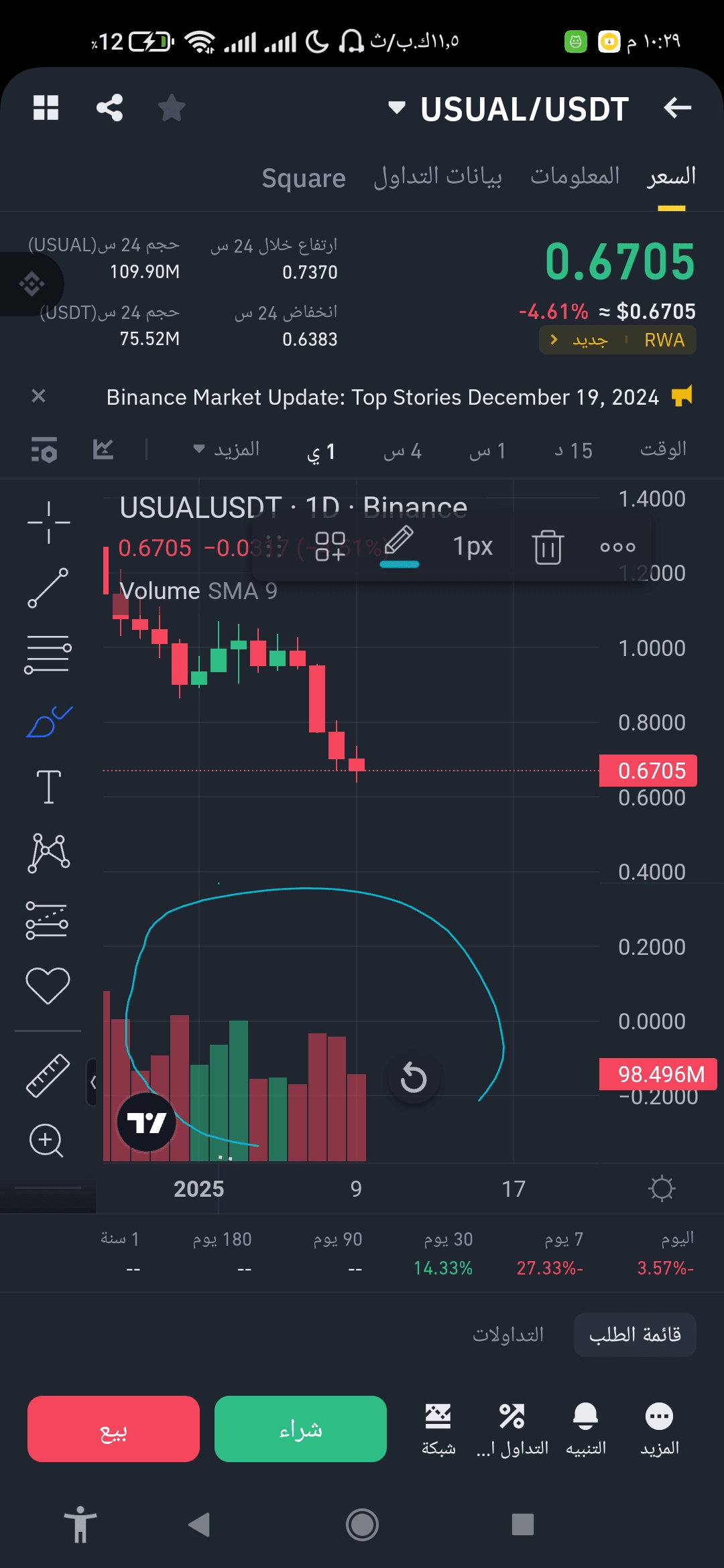Add USUAL/USDT to favorites star
The height and width of the screenshot is (1568, 724).
tap(172, 107)
